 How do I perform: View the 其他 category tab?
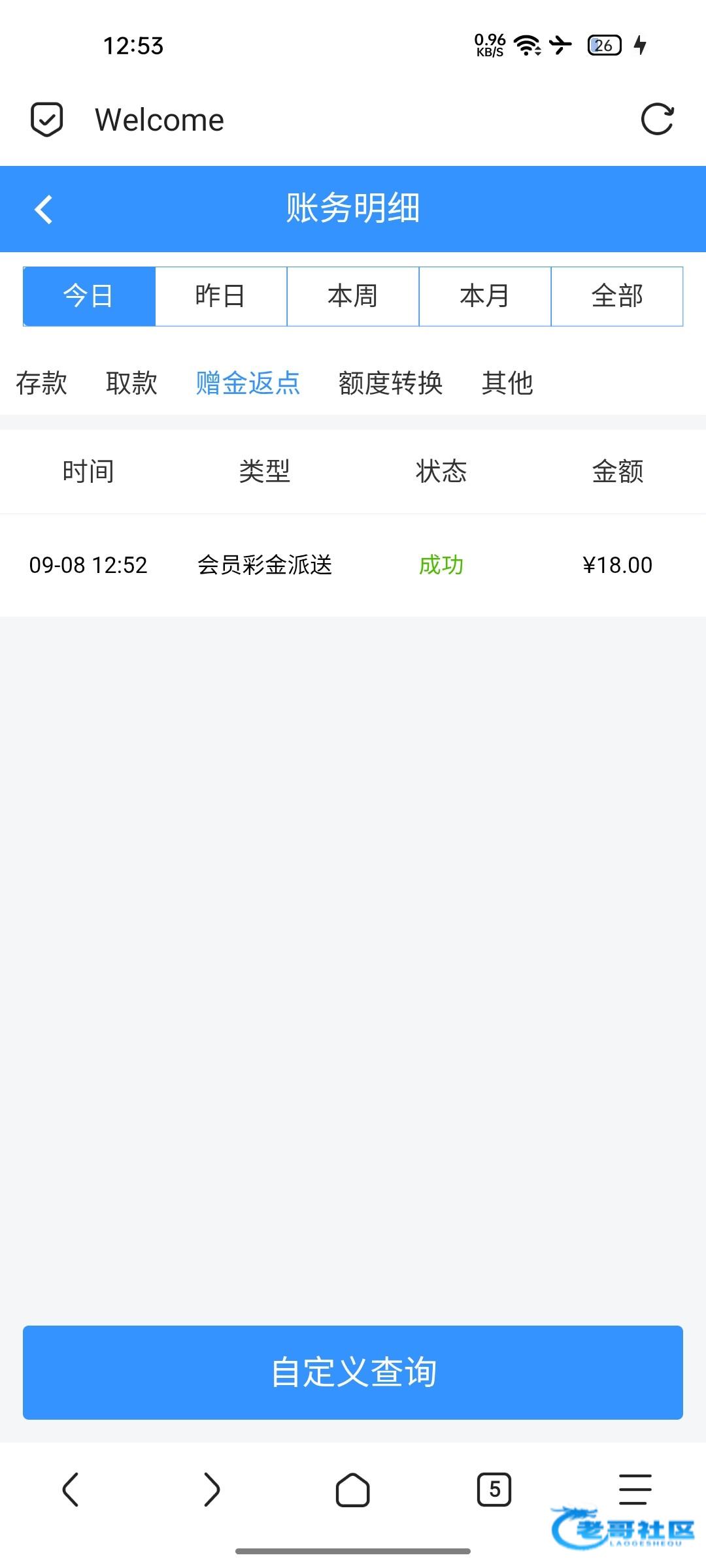point(507,383)
